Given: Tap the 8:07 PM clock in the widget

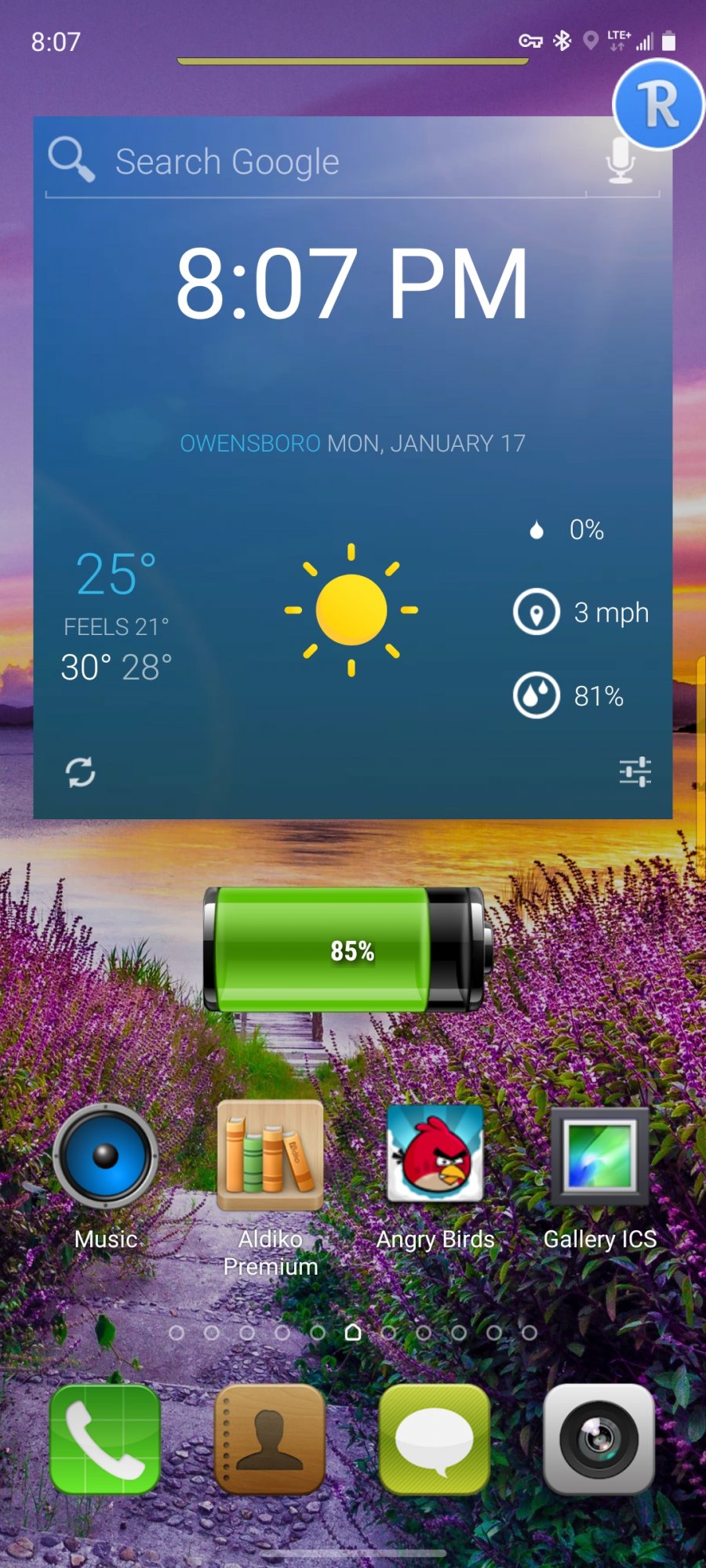Looking at the screenshot, I should [351, 284].
